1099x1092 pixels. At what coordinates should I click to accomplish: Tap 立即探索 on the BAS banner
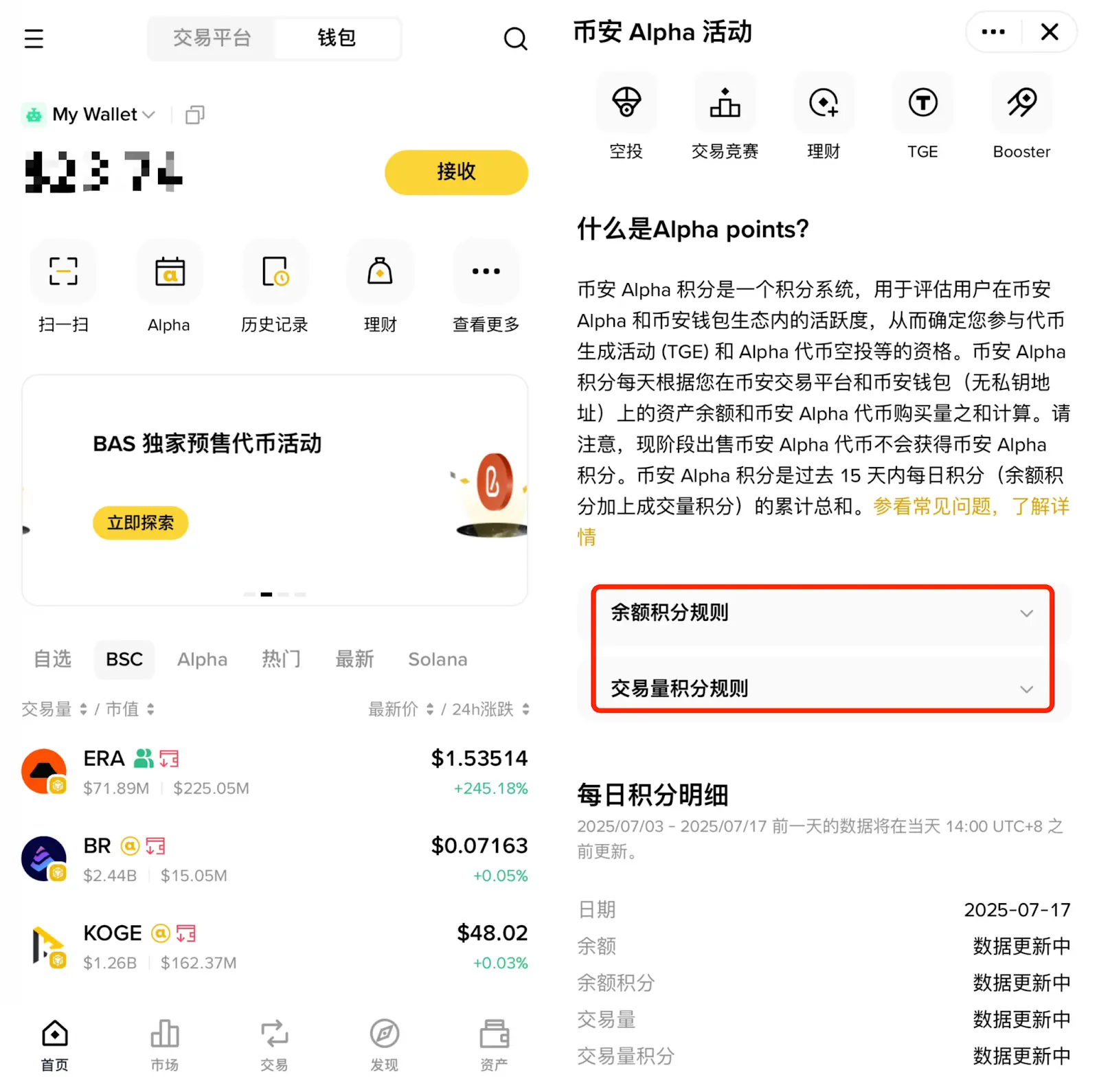[141, 523]
